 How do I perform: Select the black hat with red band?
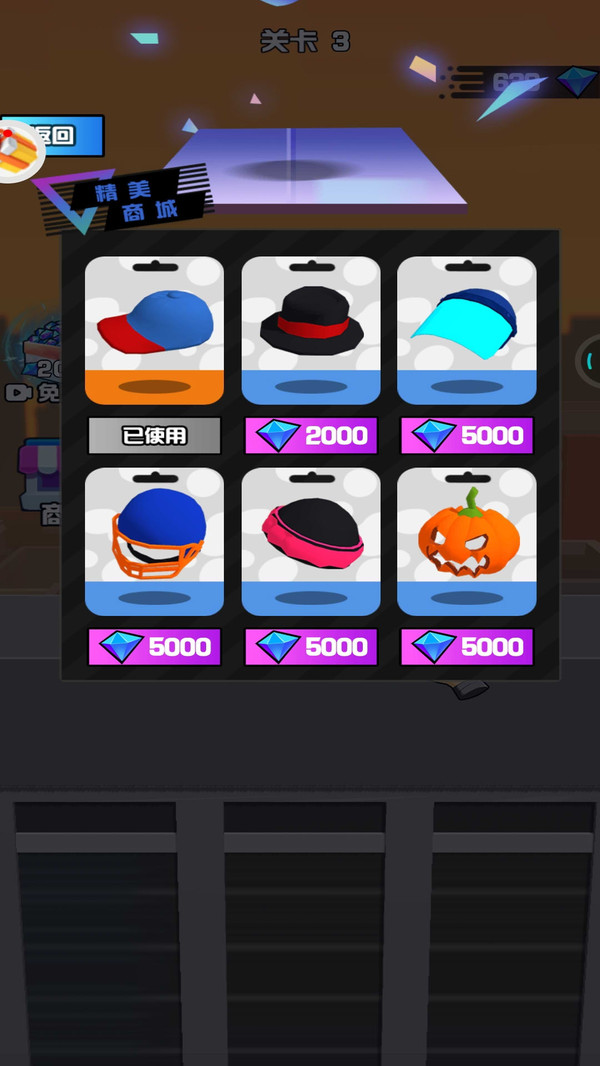311,330
